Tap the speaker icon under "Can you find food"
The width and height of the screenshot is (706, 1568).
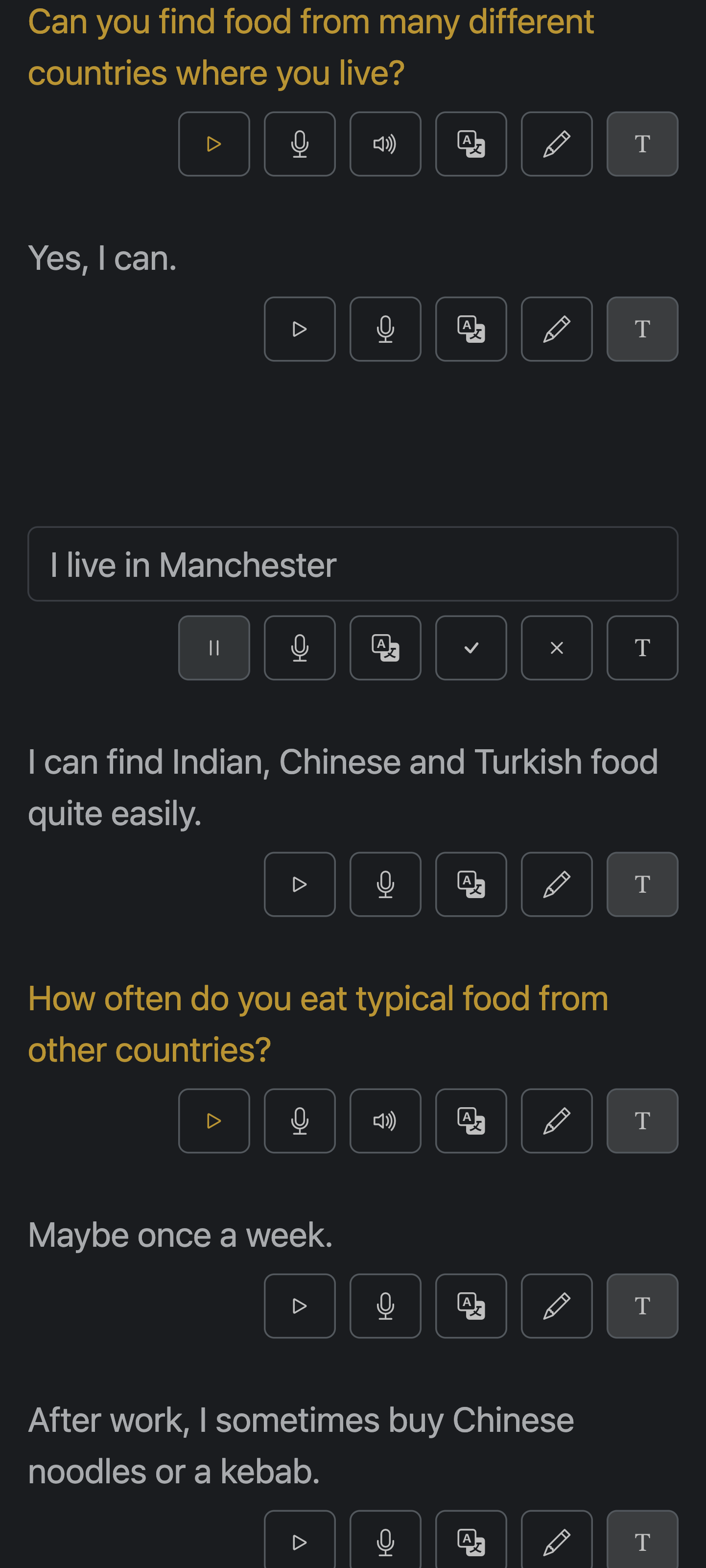point(385,144)
